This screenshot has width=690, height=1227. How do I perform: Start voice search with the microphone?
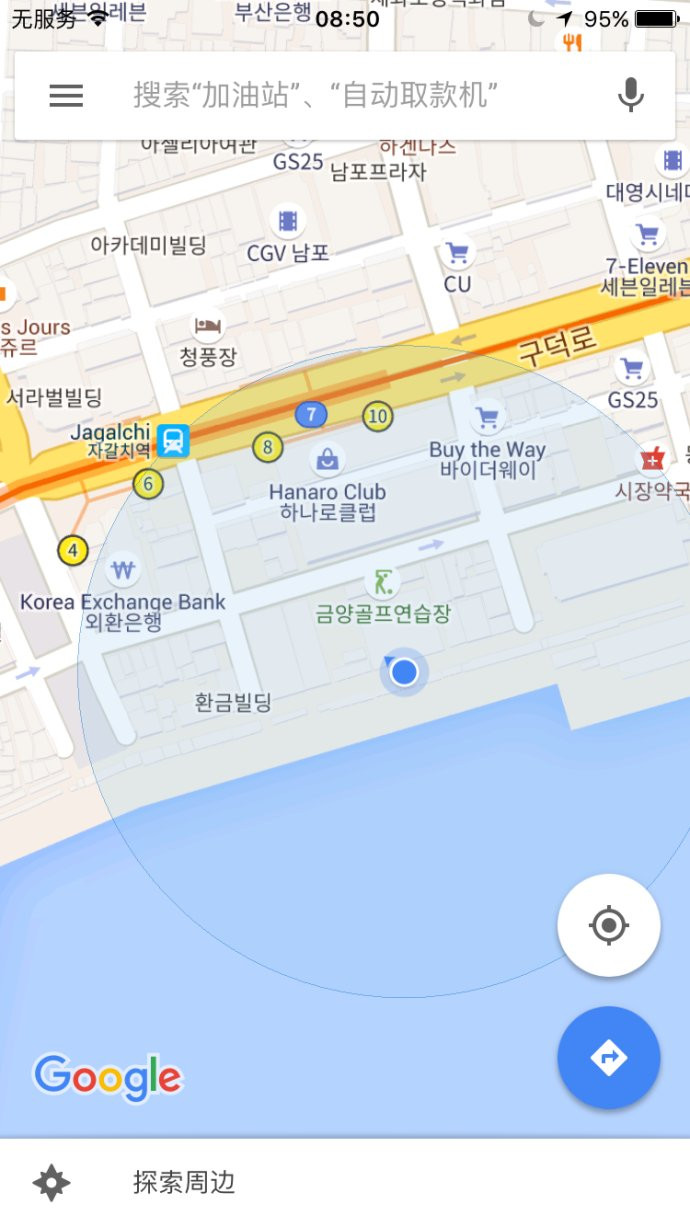630,96
